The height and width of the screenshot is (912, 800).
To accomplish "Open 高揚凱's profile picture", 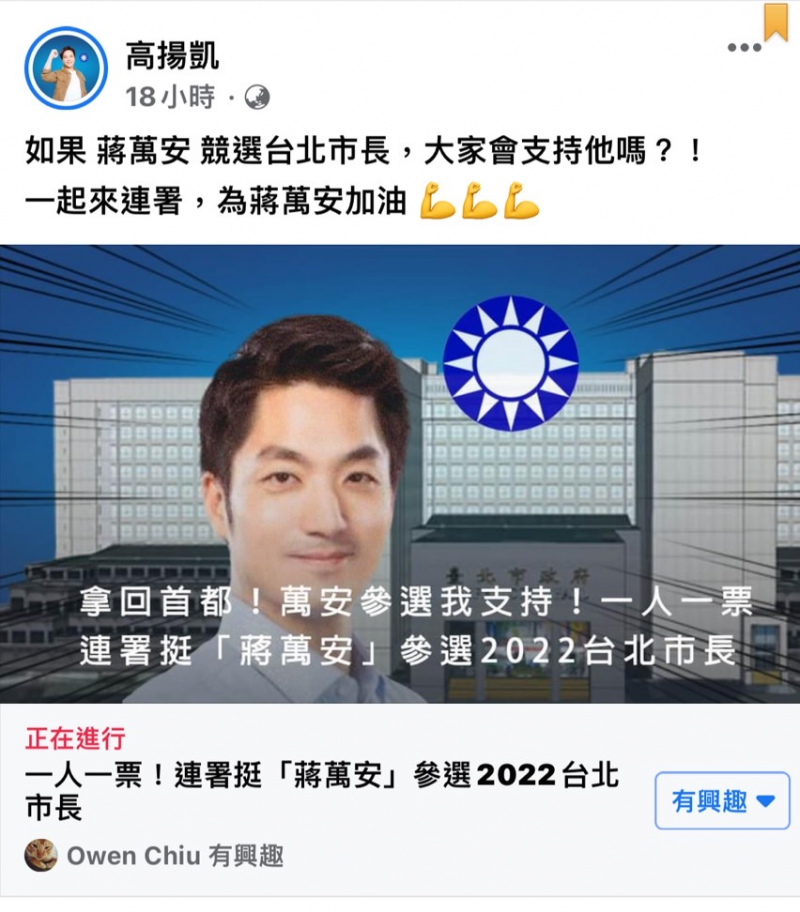I will [x=66, y=68].
